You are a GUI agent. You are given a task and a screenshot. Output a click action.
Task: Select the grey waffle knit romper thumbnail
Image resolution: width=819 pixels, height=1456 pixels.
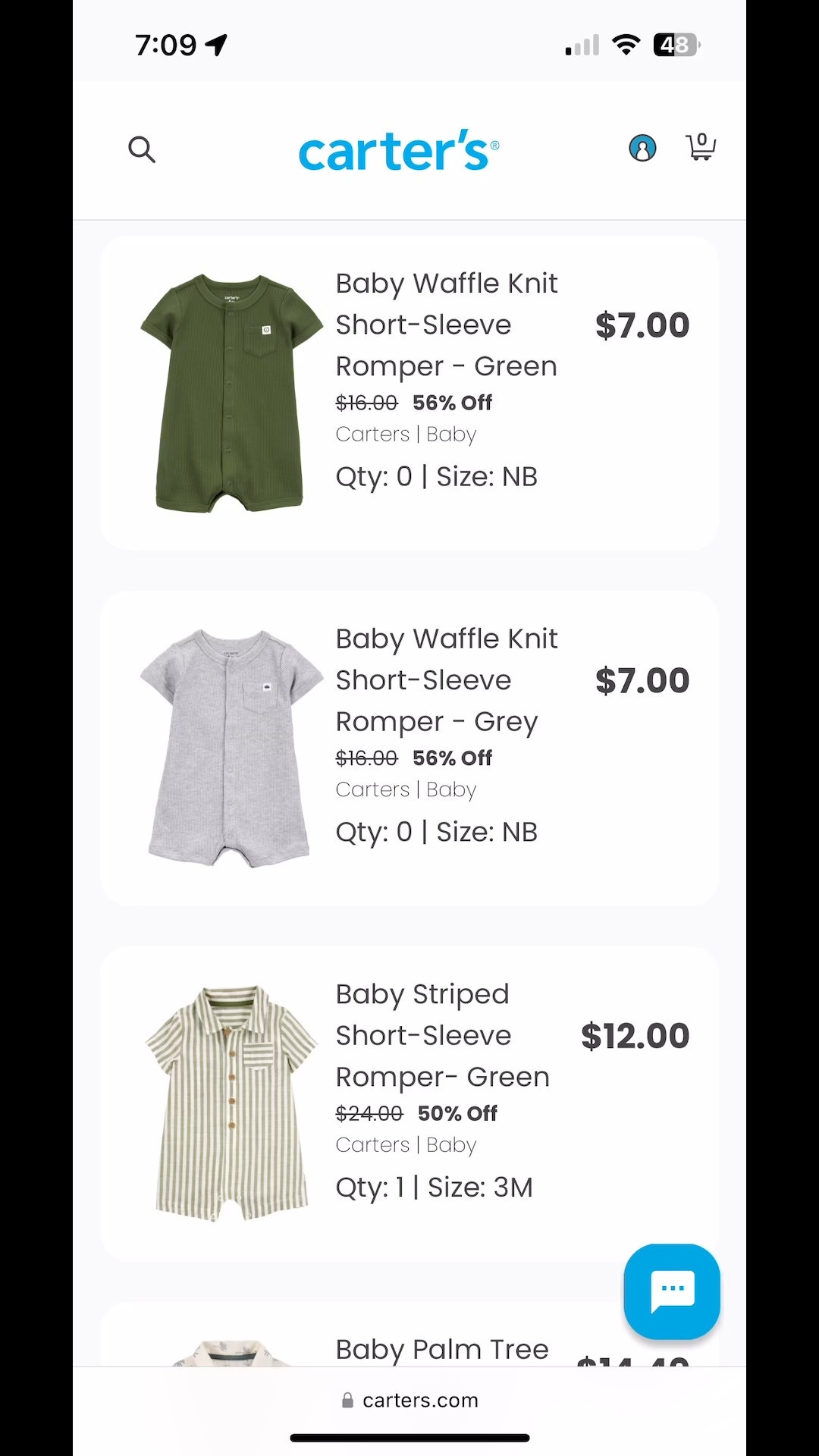click(227, 745)
